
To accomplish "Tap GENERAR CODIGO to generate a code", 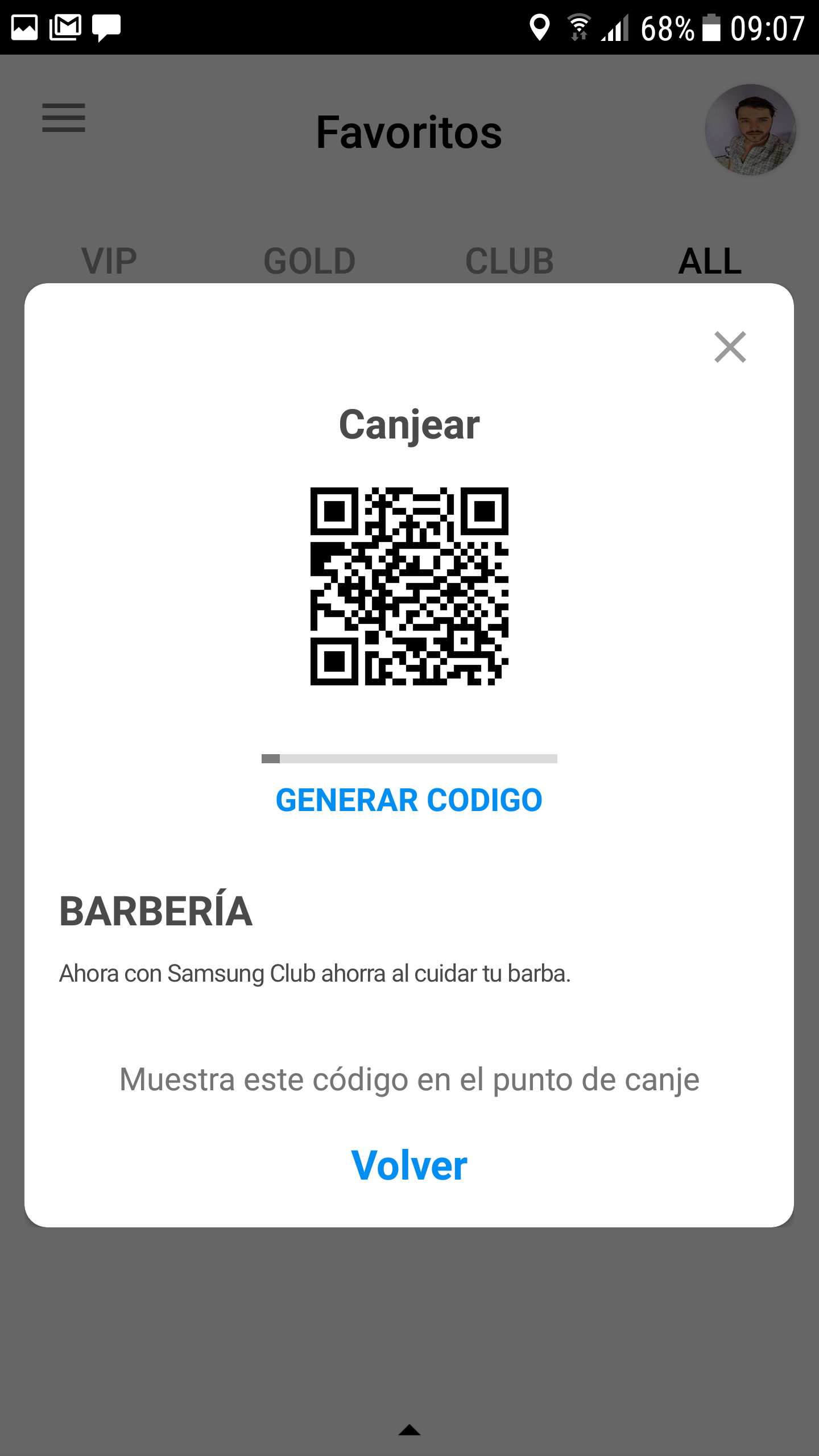I will [x=409, y=800].
